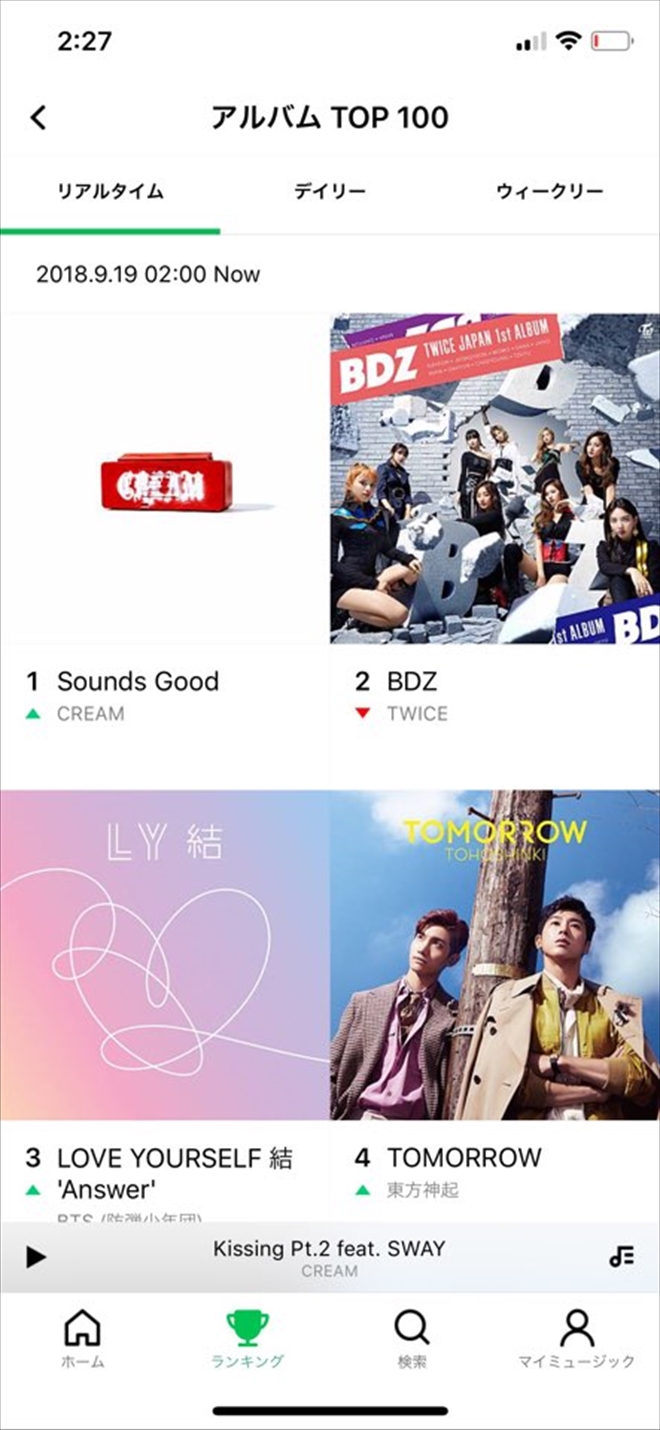Open the TOMORROW album by 東方神起

495,955
